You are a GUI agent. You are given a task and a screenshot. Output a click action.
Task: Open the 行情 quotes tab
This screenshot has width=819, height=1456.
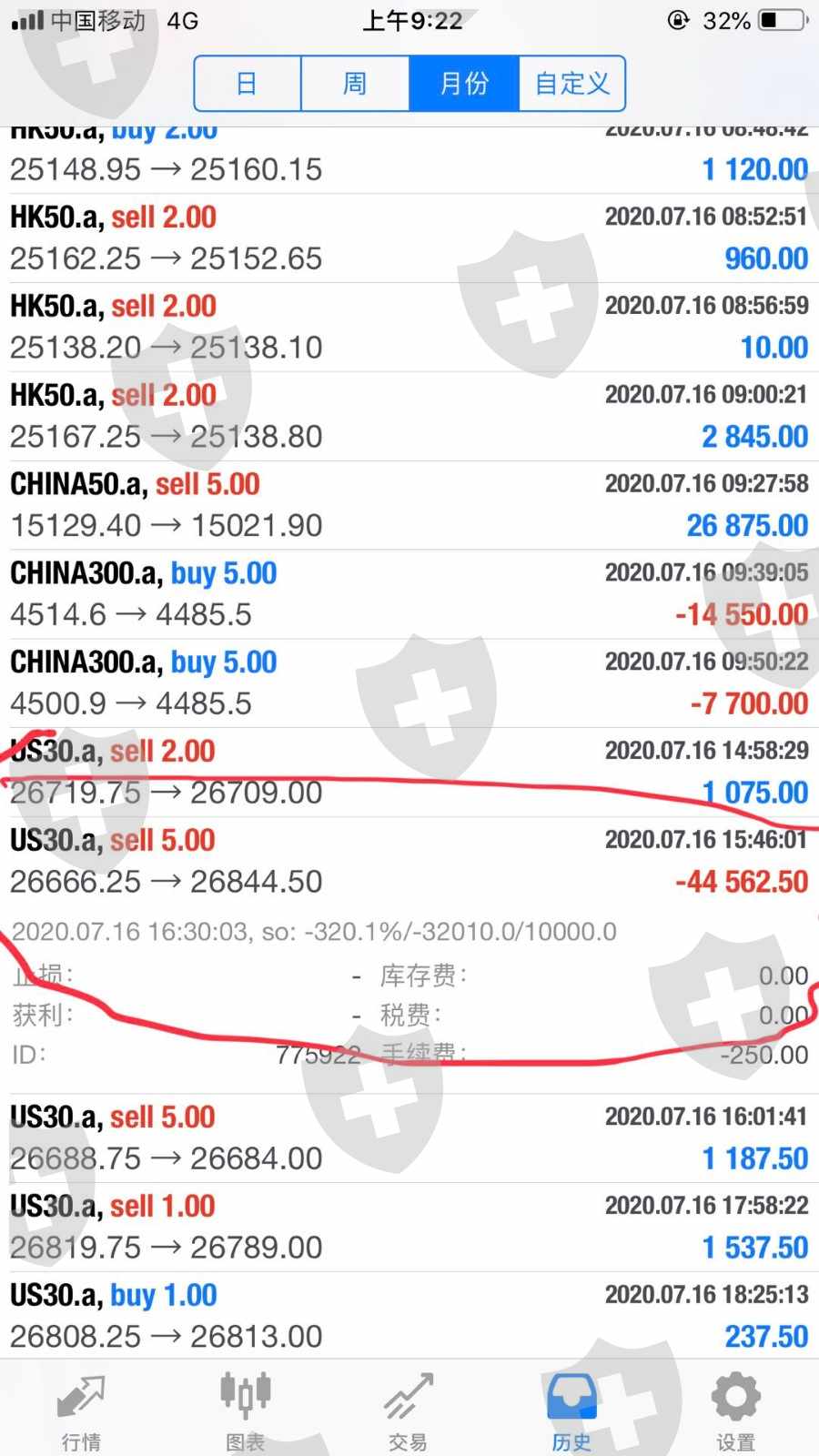click(x=81, y=1410)
